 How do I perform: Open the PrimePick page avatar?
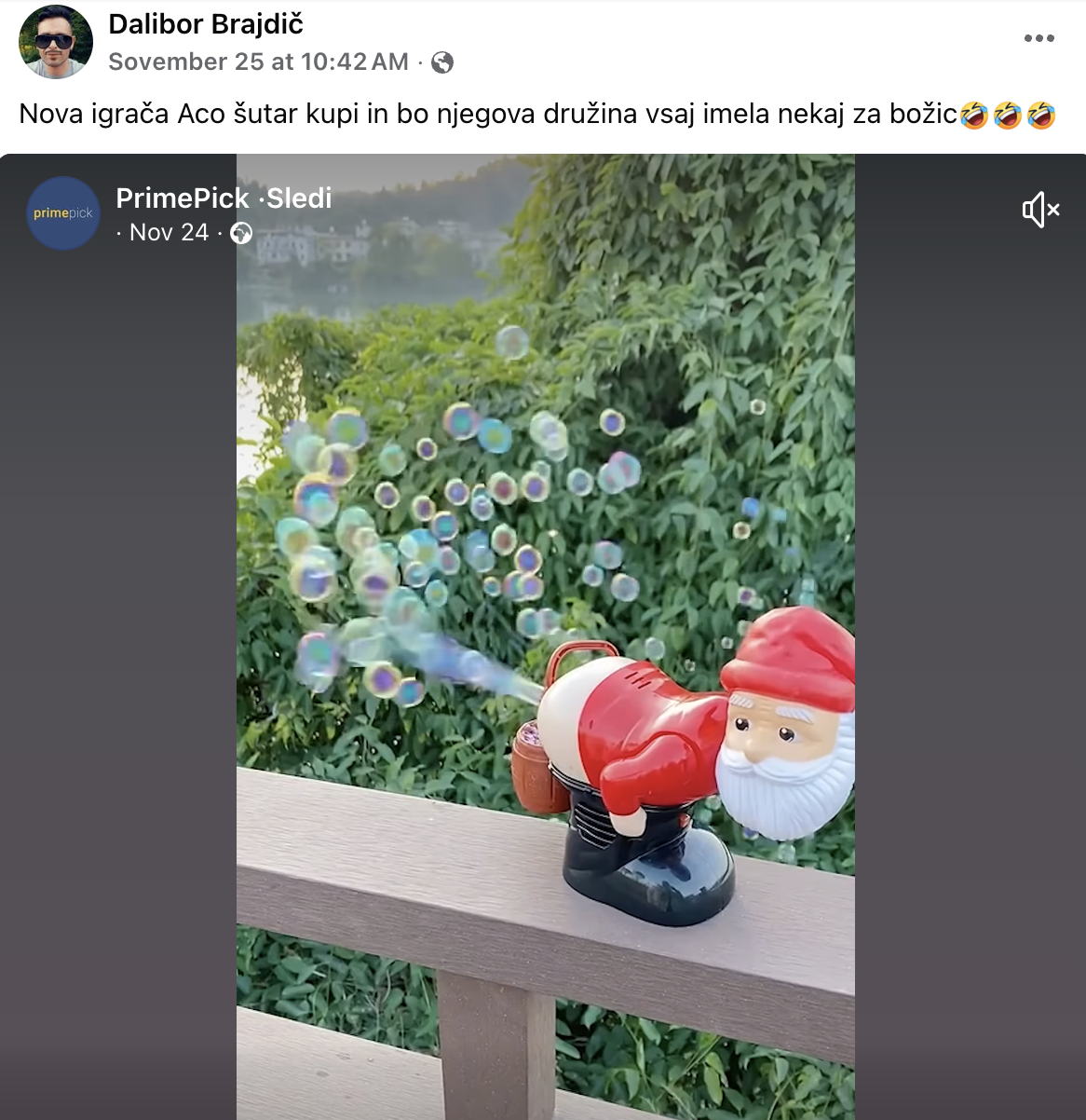(63, 213)
